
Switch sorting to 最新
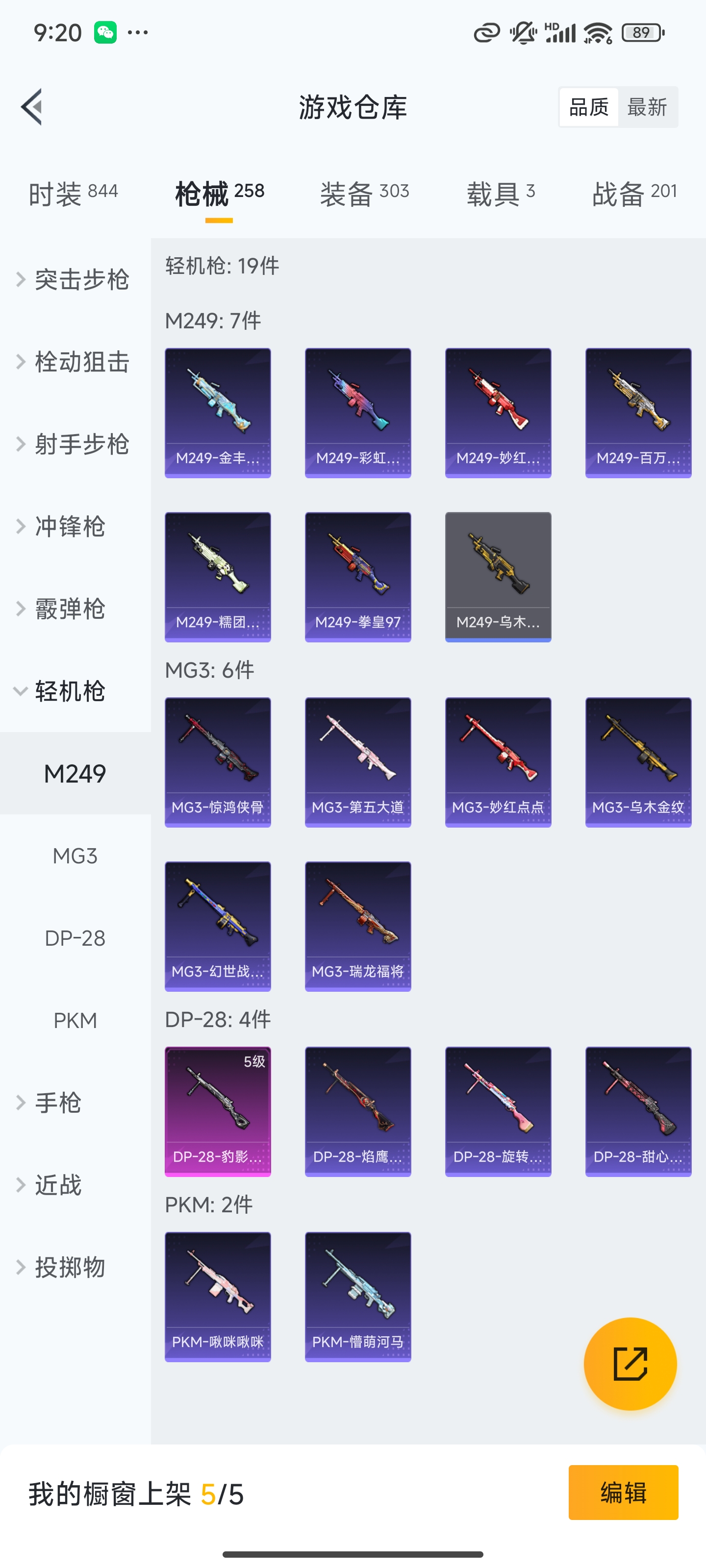(x=649, y=106)
